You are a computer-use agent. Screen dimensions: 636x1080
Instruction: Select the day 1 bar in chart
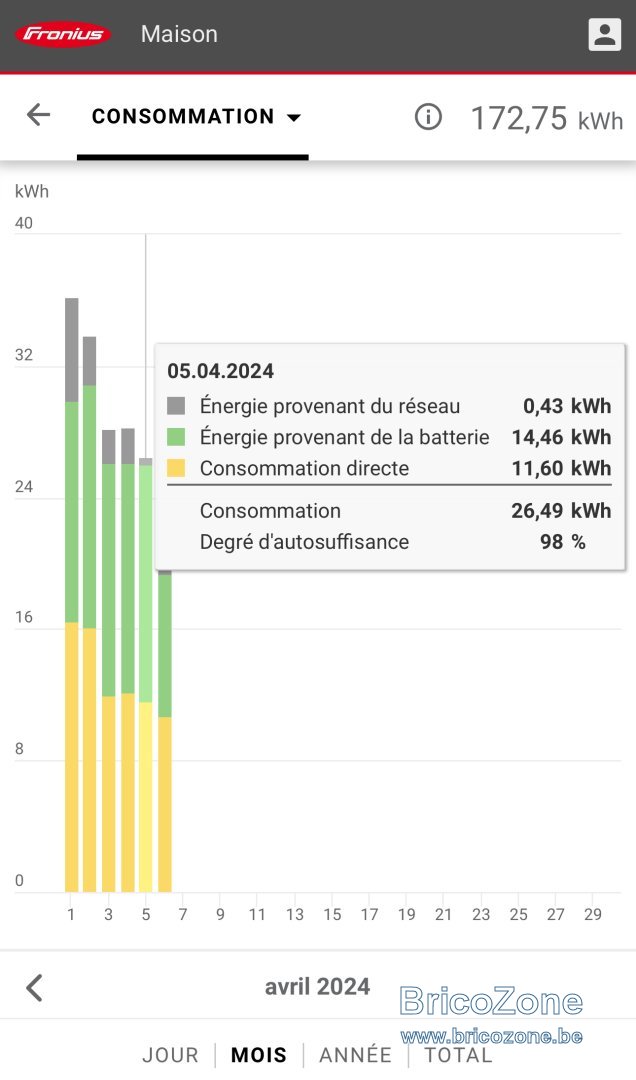click(72, 595)
